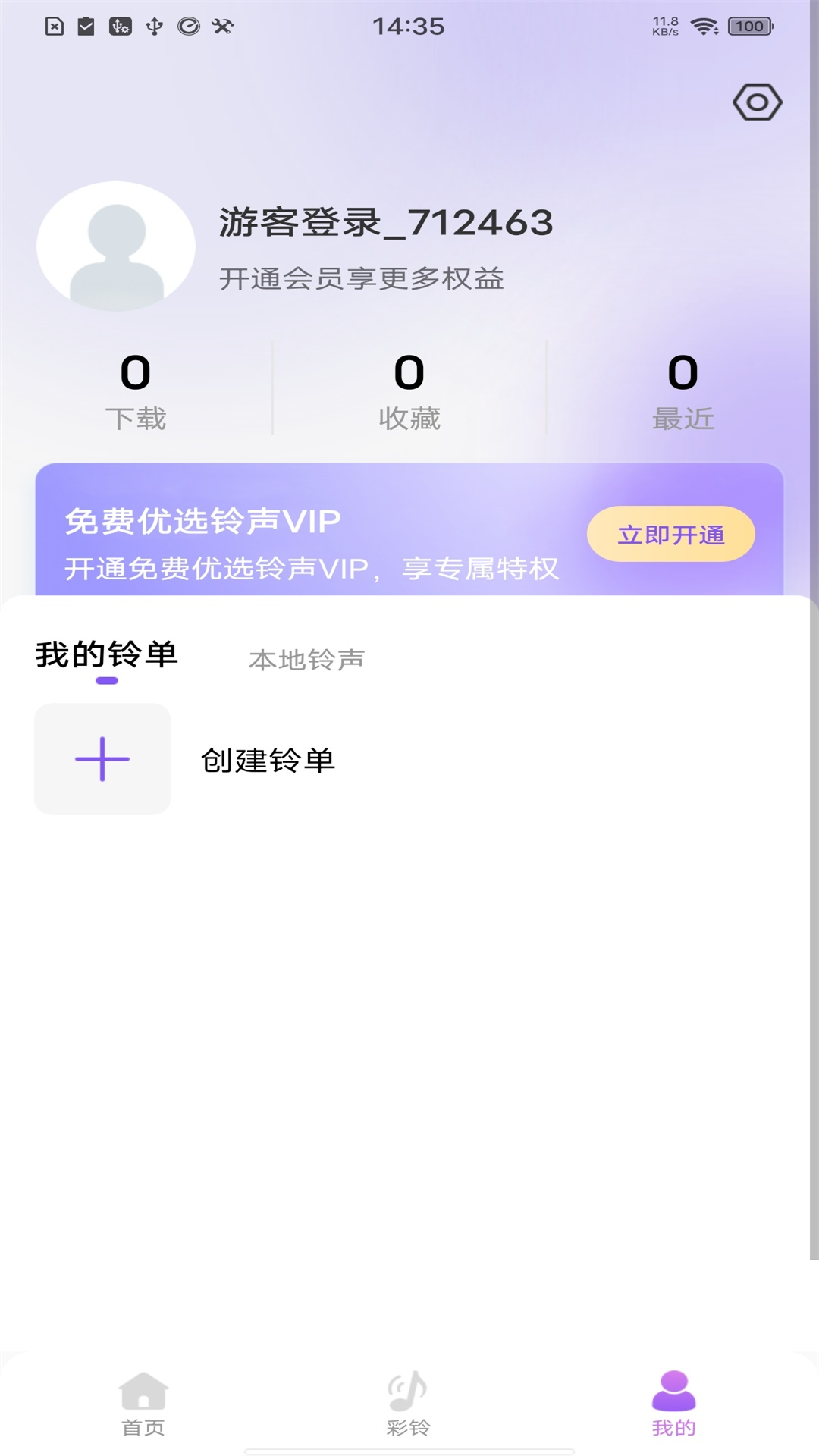Tap 立即开通 to activate VIP
The width and height of the screenshot is (819, 1456).
(670, 535)
